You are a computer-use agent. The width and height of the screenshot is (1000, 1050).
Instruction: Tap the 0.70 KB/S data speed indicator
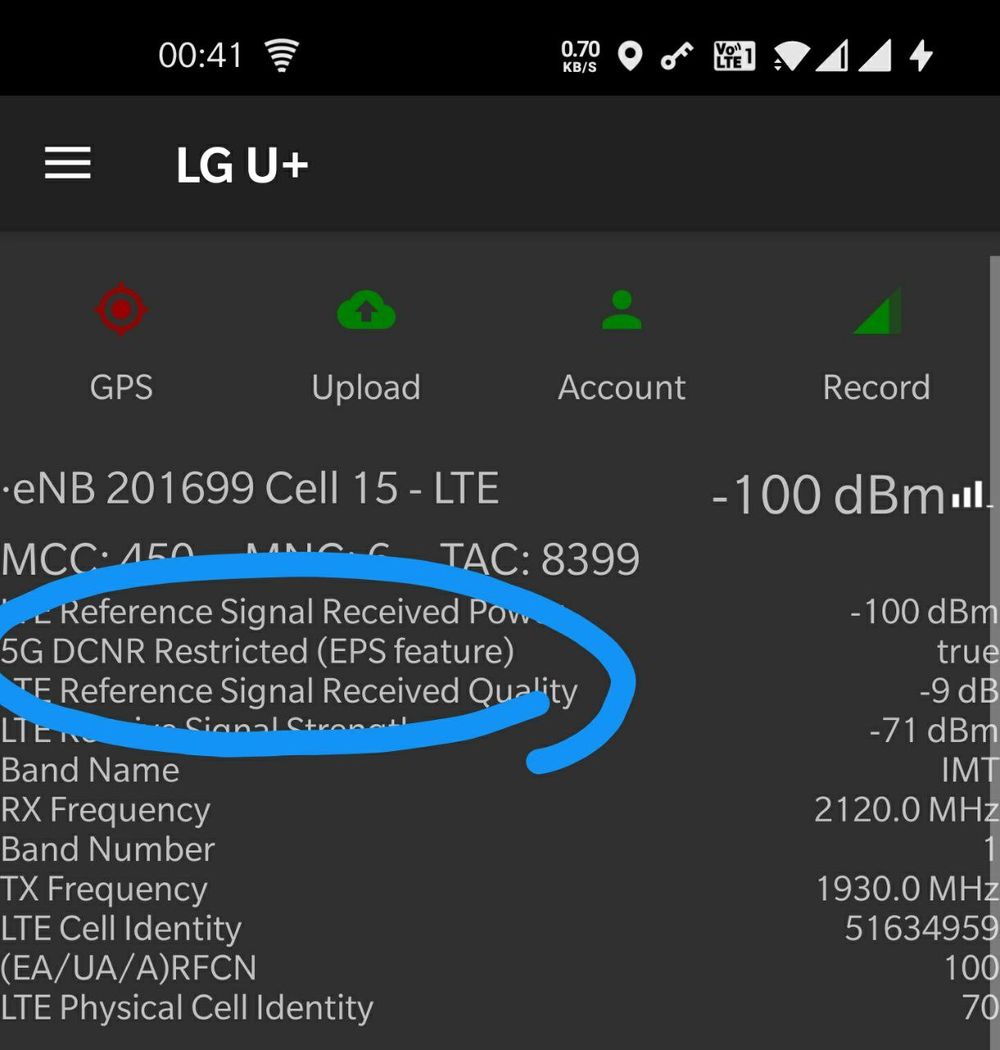[x=580, y=55]
